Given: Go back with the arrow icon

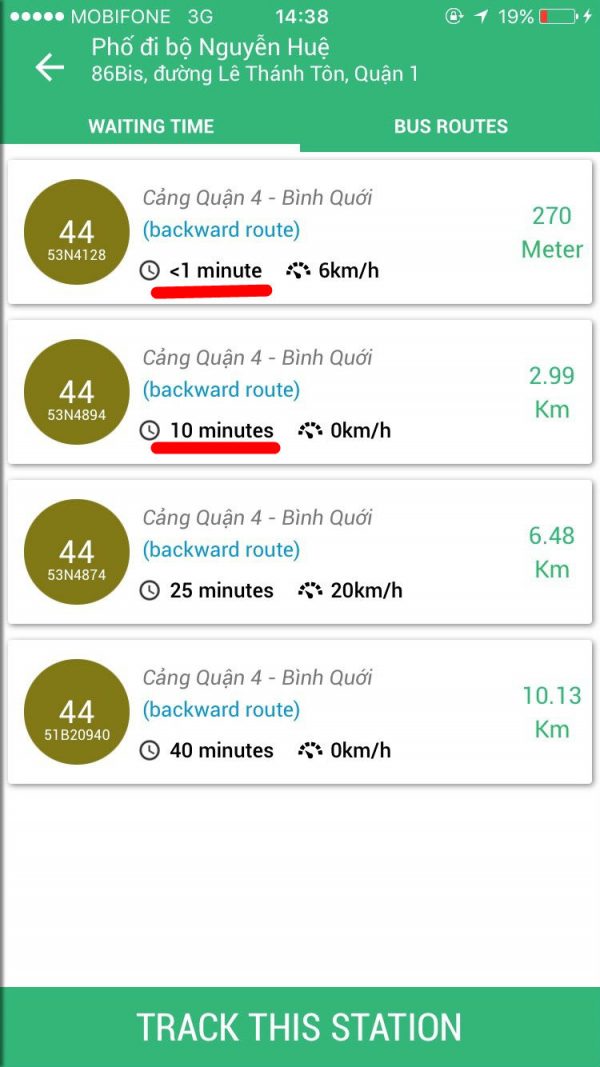Looking at the screenshot, I should click(x=50, y=67).
